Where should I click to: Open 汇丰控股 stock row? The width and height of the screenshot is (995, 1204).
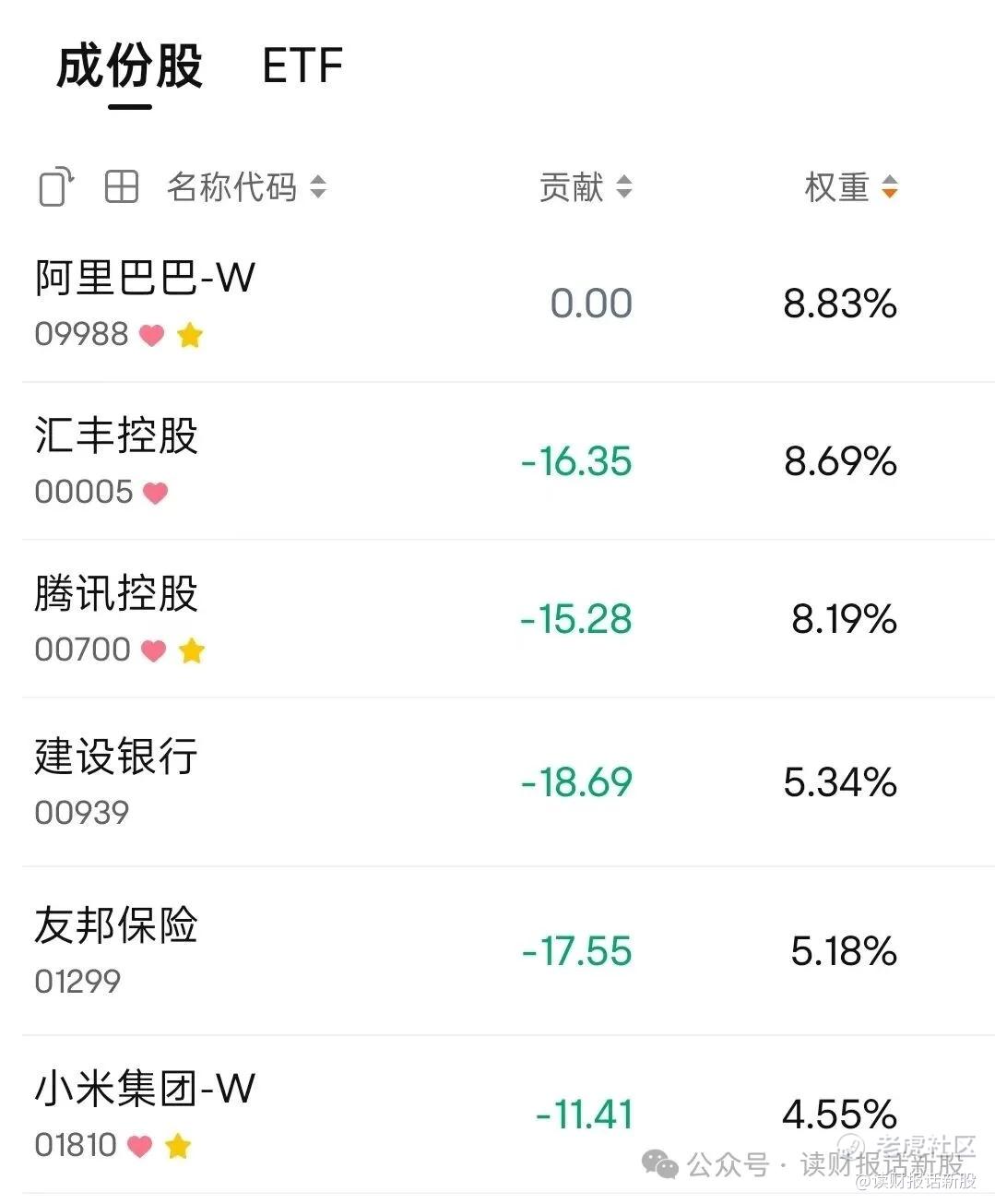498,461
